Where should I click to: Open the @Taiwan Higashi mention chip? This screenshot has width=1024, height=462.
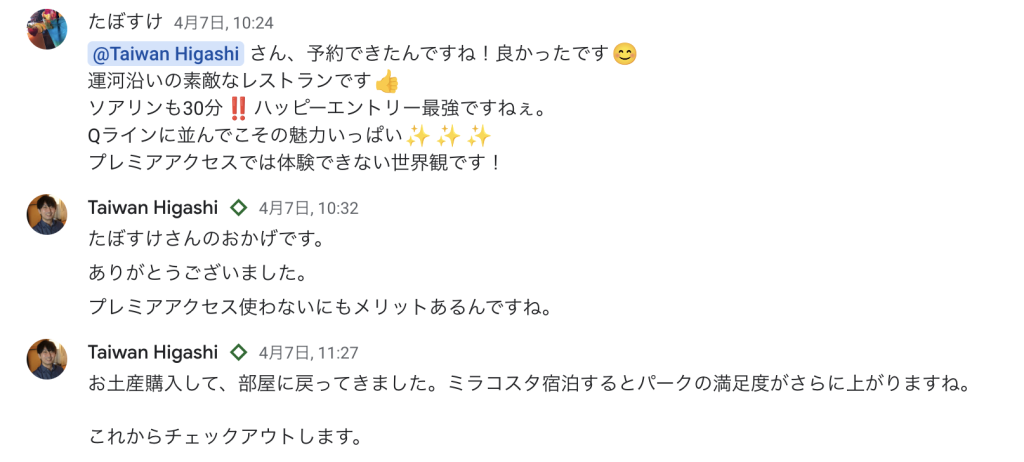[x=166, y=54]
